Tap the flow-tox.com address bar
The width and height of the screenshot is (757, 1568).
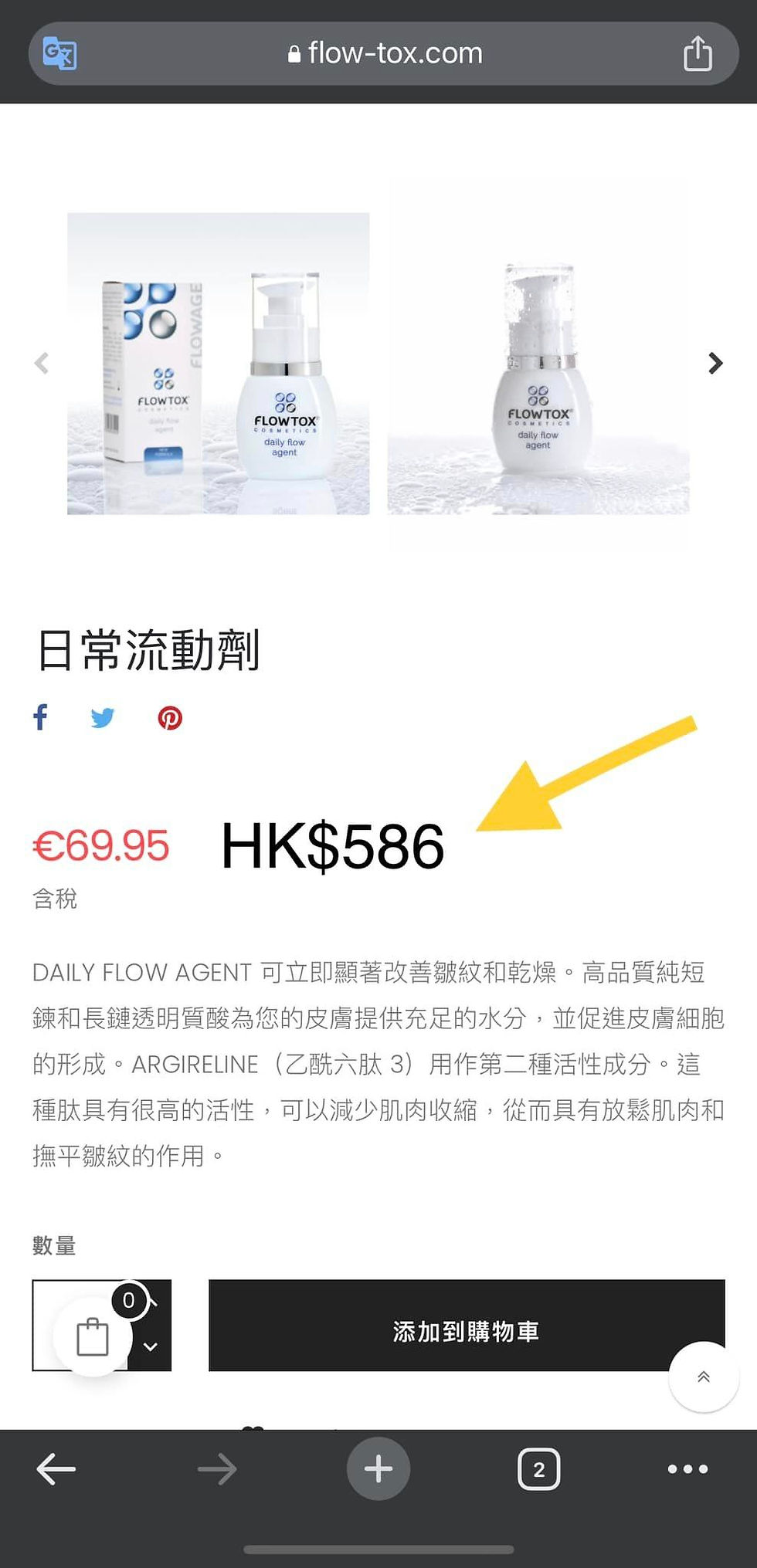[x=394, y=52]
